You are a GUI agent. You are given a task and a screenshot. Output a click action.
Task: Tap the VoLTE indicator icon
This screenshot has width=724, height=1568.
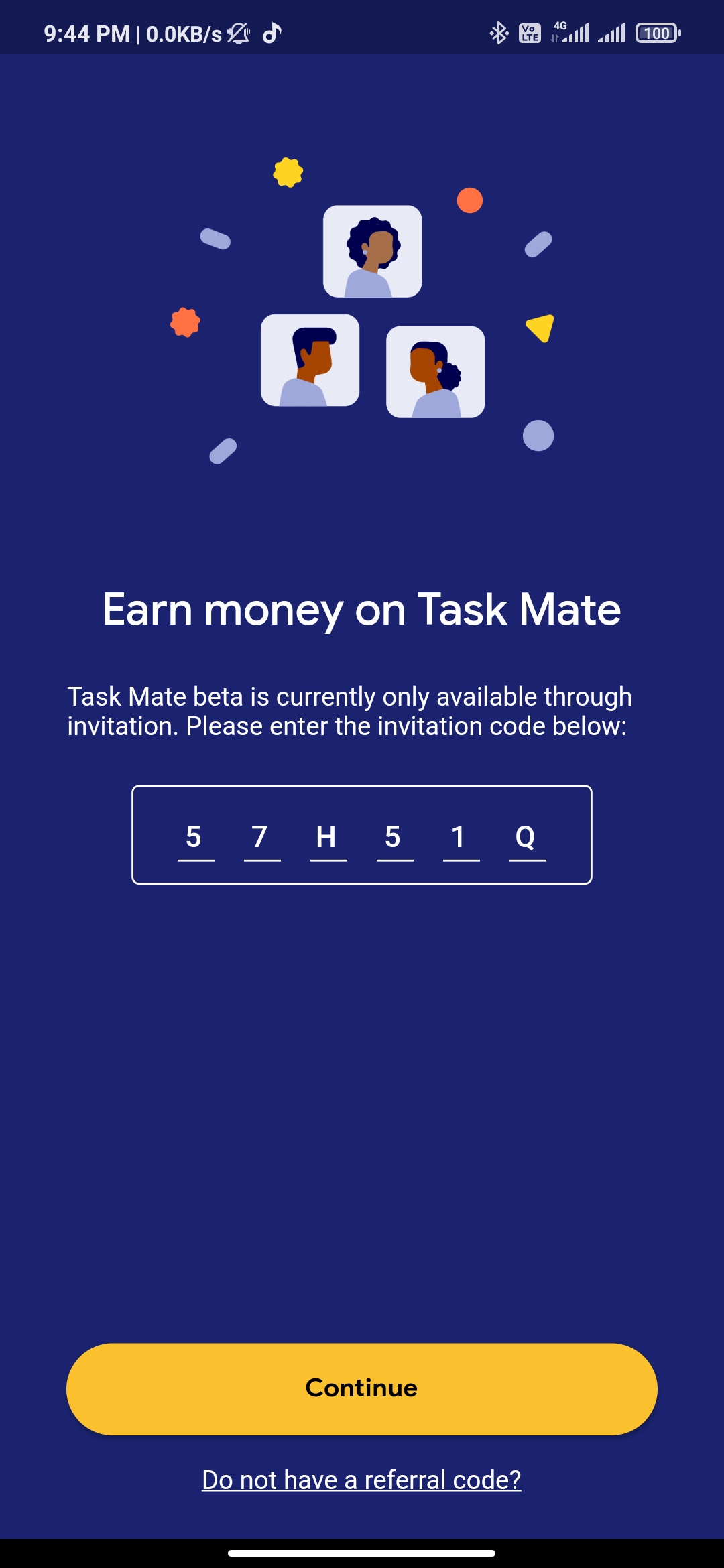(x=529, y=31)
